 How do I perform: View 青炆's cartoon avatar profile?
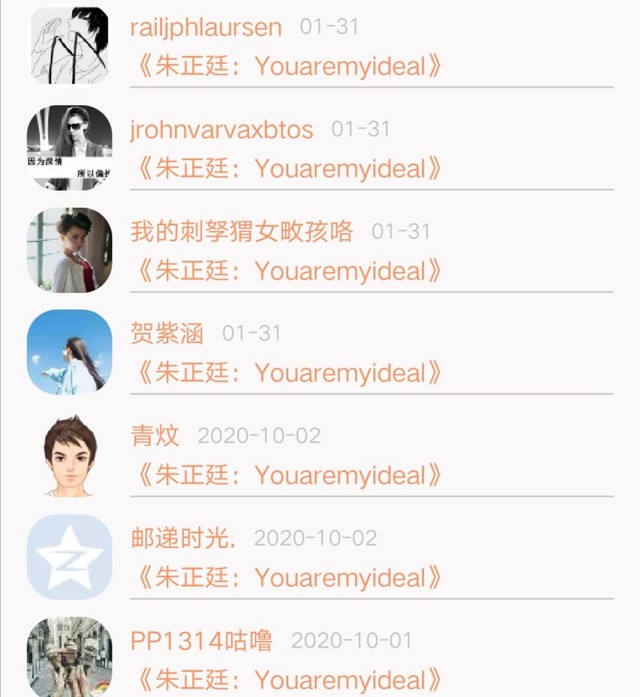coord(69,455)
